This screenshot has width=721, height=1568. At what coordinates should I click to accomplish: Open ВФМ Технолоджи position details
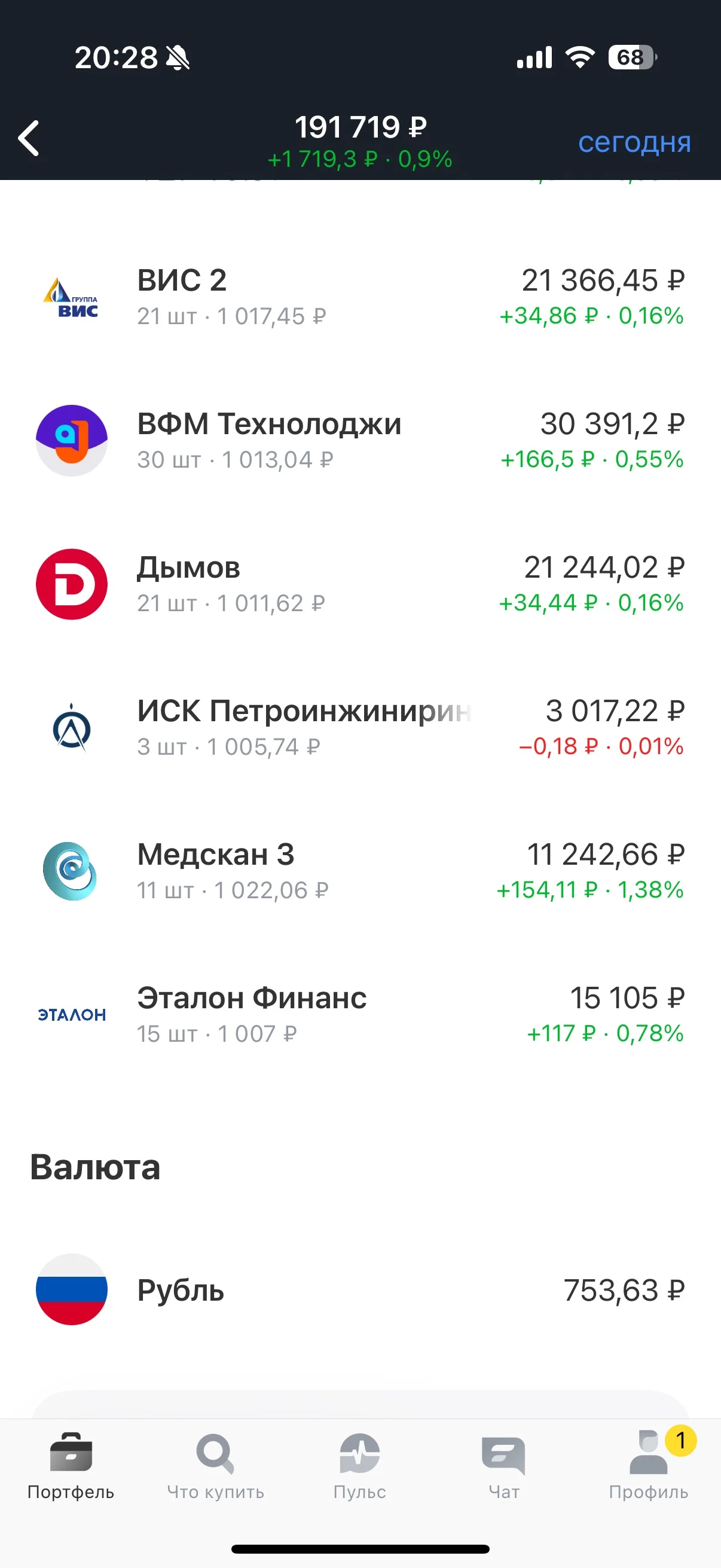[360, 441]
